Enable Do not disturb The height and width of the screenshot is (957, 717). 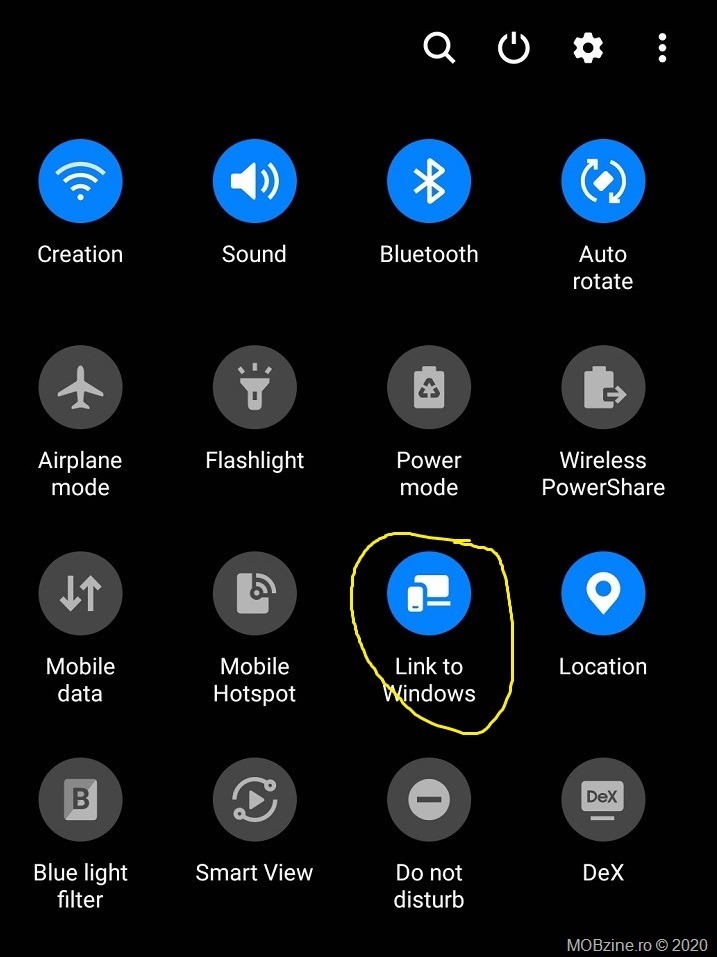(429, 800)
